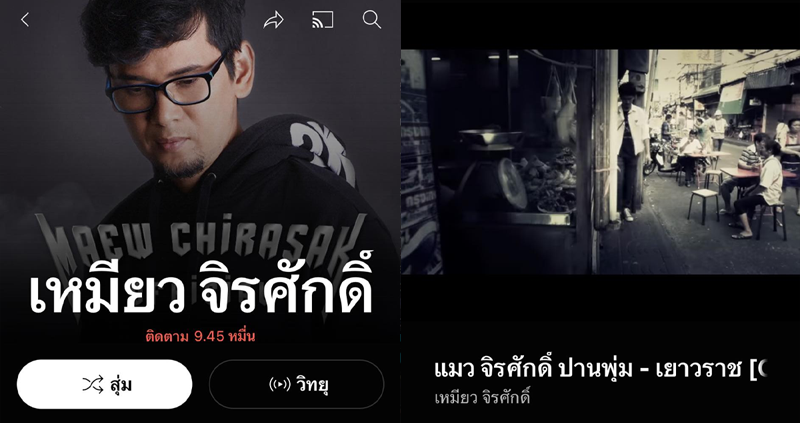This screenshot has width=800, height=423.
Task: Open the search magnifier icon
Action: tap(371, 20)
